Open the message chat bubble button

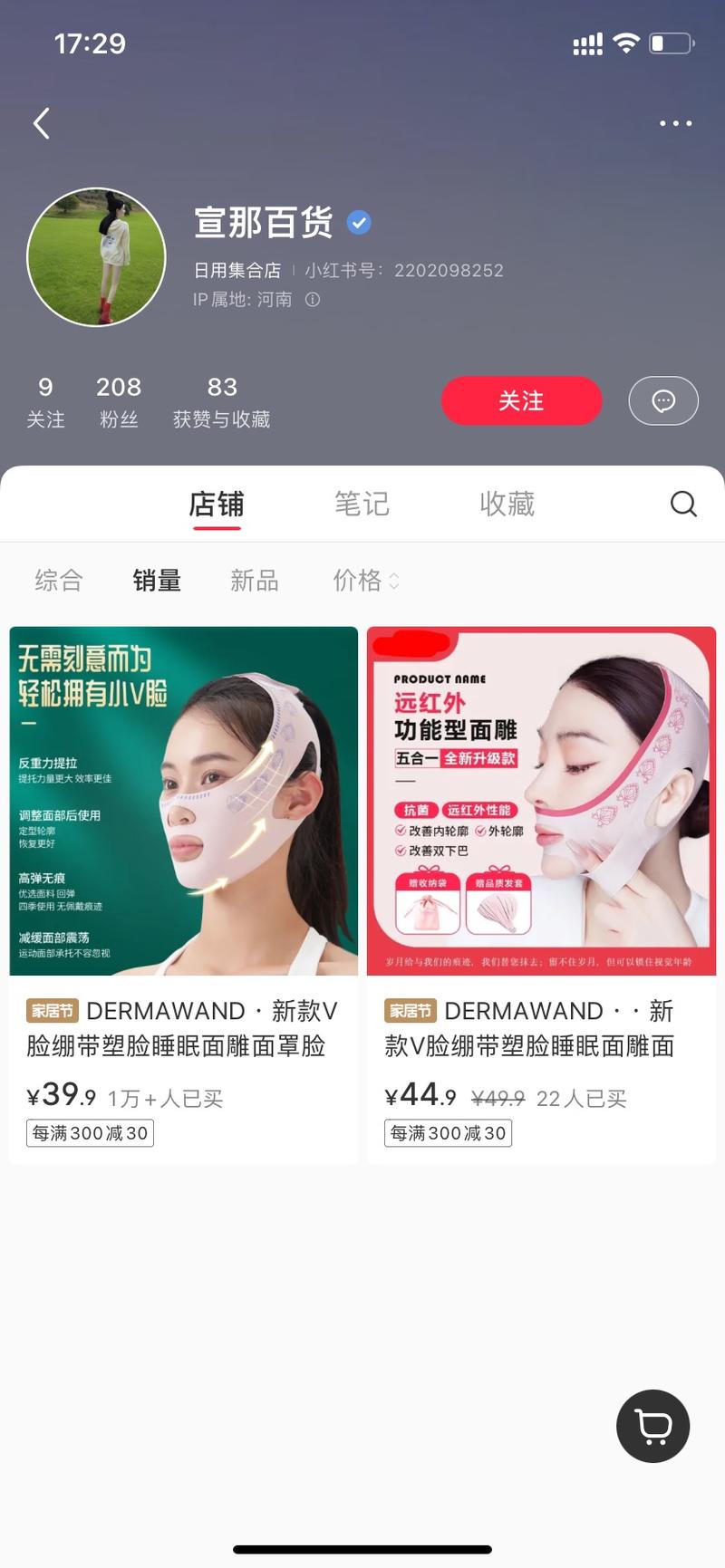point(662,400)
